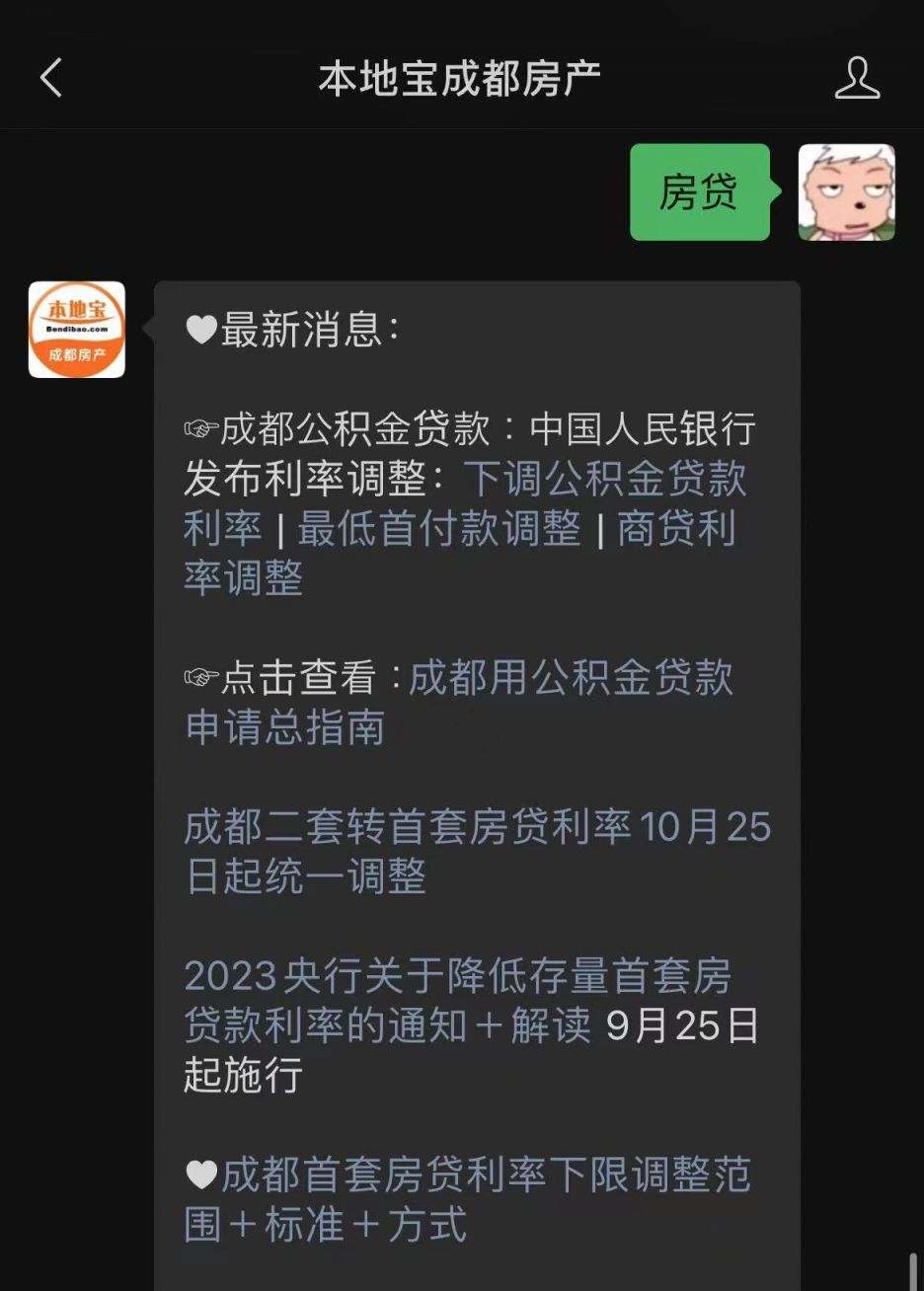Tap the chat title 本地宝成都房产
Viewport: 924px width, 1291px height.
click(x=462, y=77)
